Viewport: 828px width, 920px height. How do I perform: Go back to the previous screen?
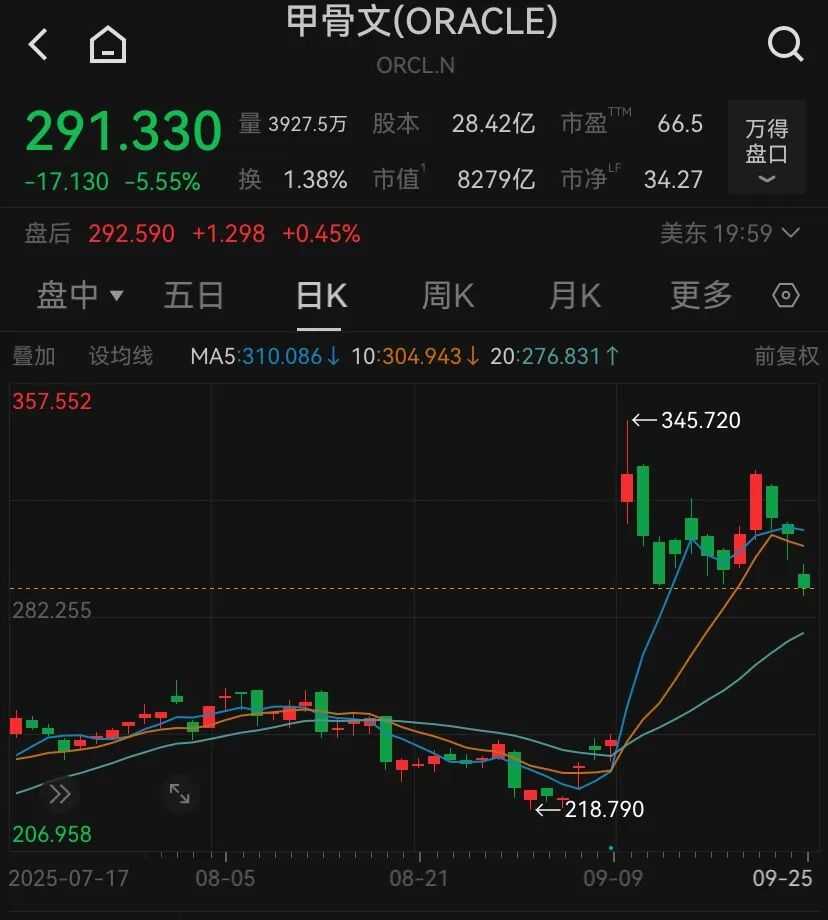pyautogui.click(x=38, y=45)
